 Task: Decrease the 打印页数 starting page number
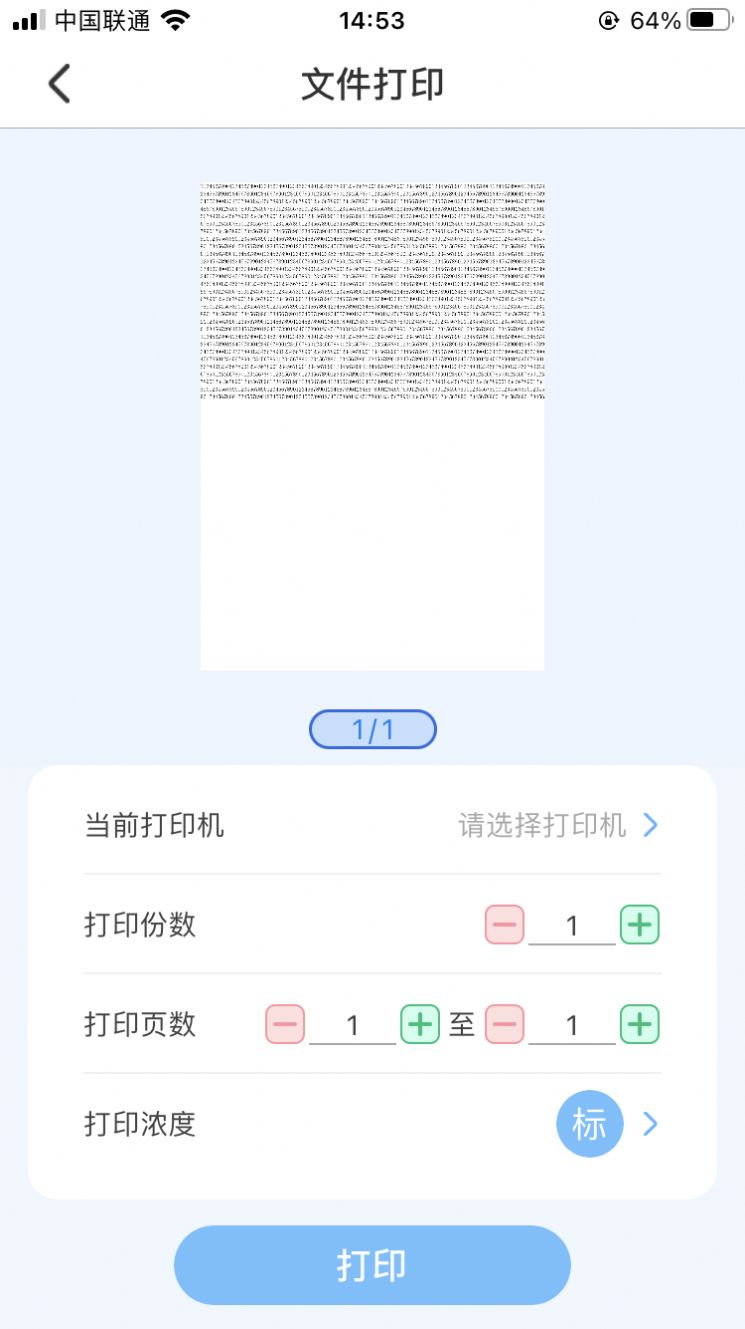(x=285, y=1025)
